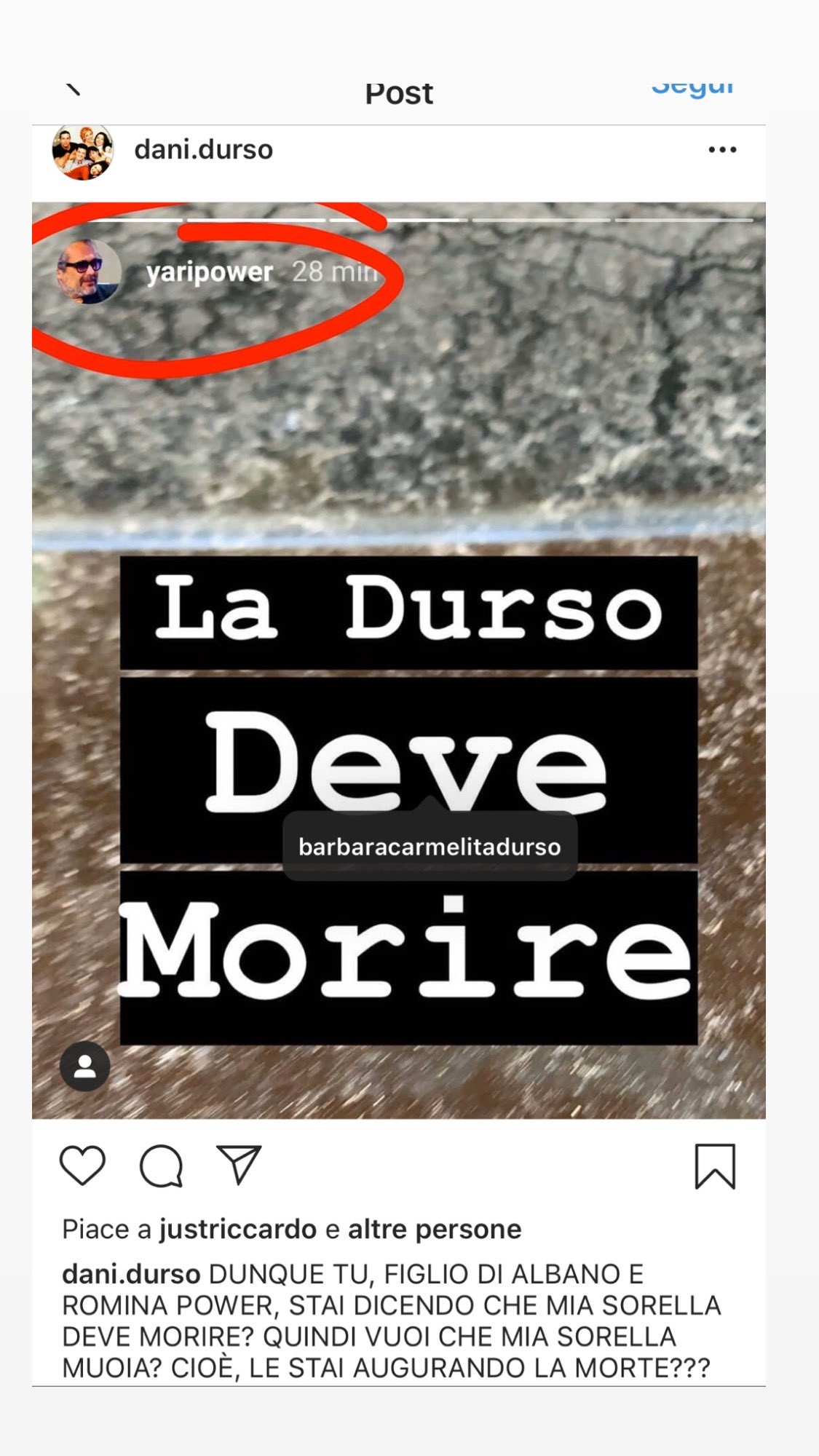819x1456 pixels.
Task: Follow dani.durso with the Segui button
Action: (x=692, y=87)
